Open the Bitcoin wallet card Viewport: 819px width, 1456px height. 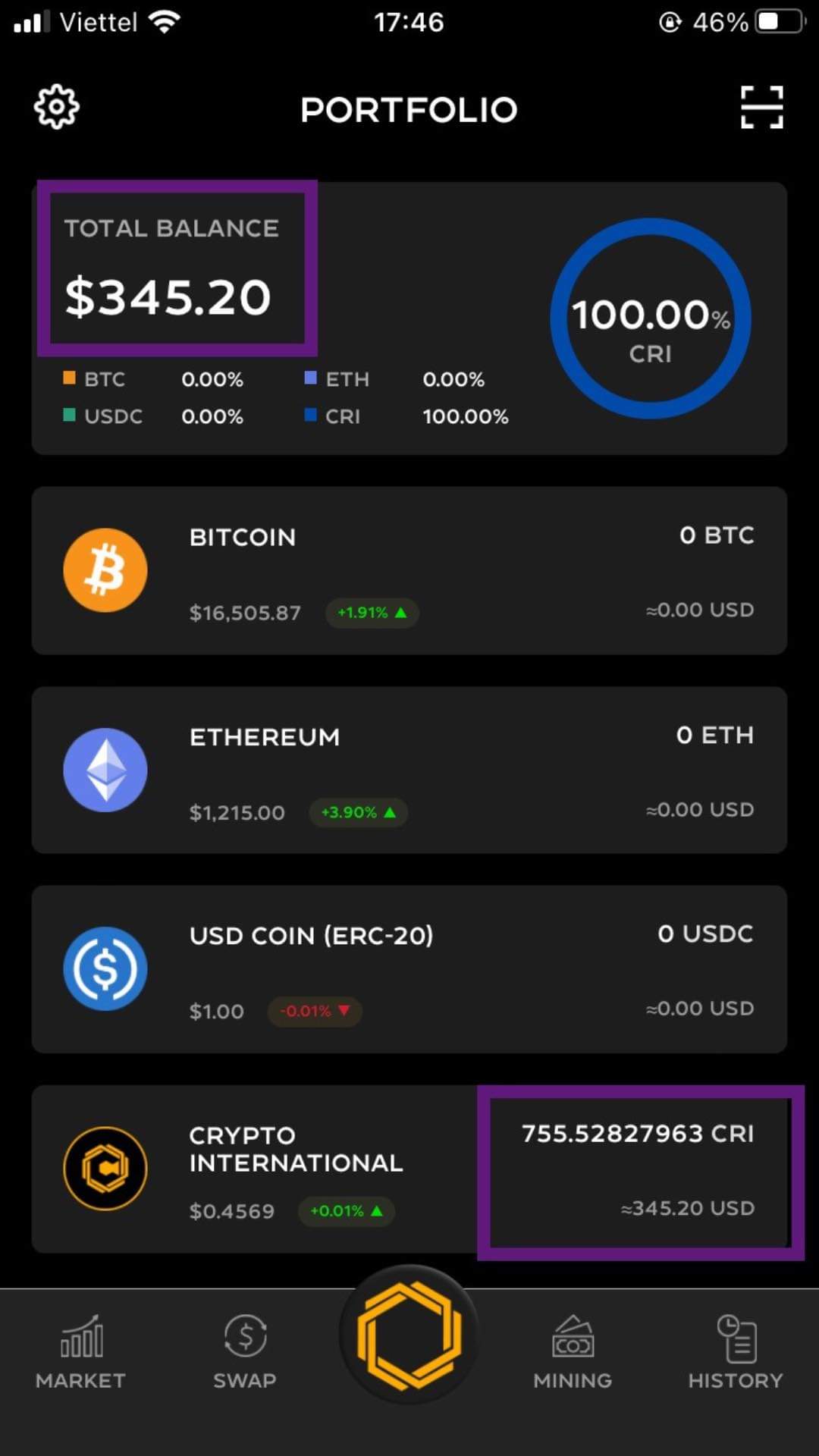[x=409, y=571]
